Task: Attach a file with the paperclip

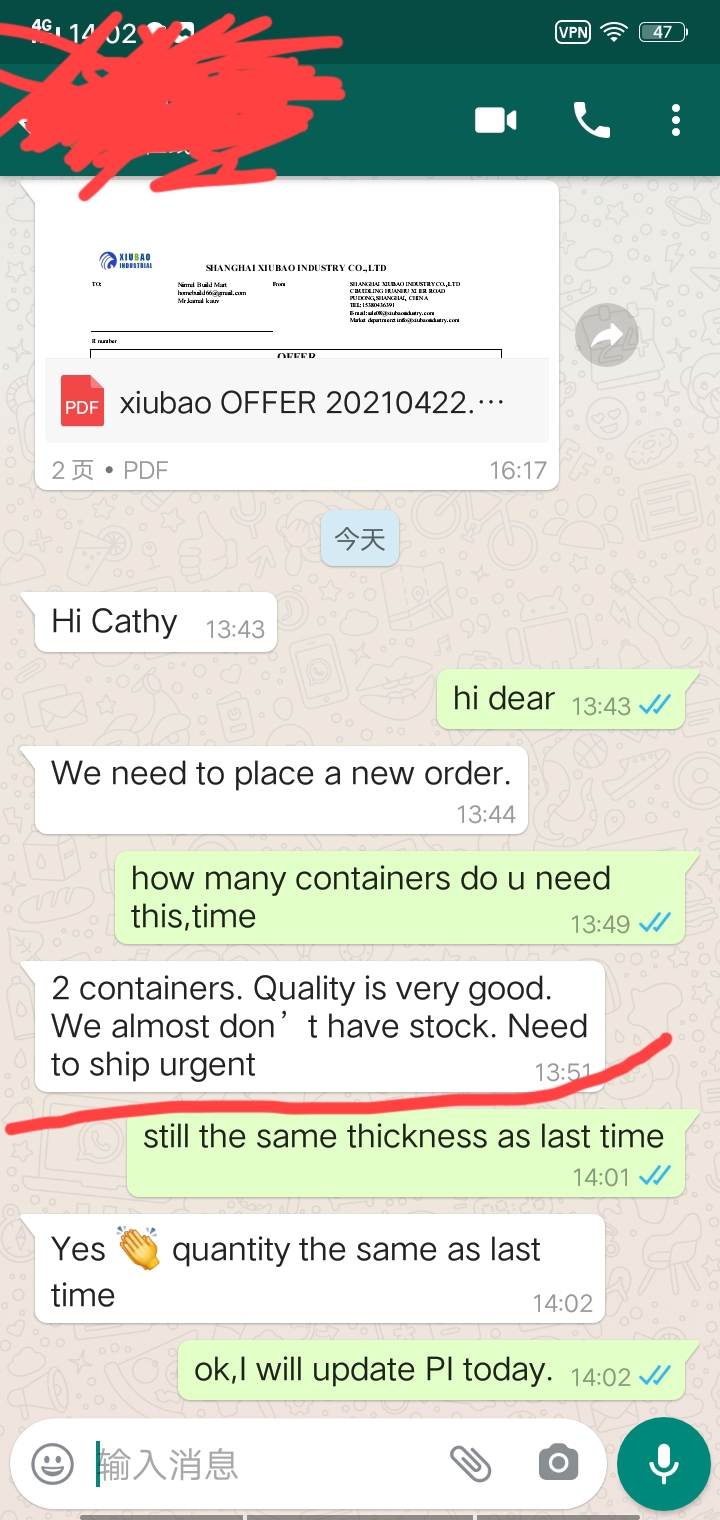Action: pyautogui.click(x=470, y=1464)
